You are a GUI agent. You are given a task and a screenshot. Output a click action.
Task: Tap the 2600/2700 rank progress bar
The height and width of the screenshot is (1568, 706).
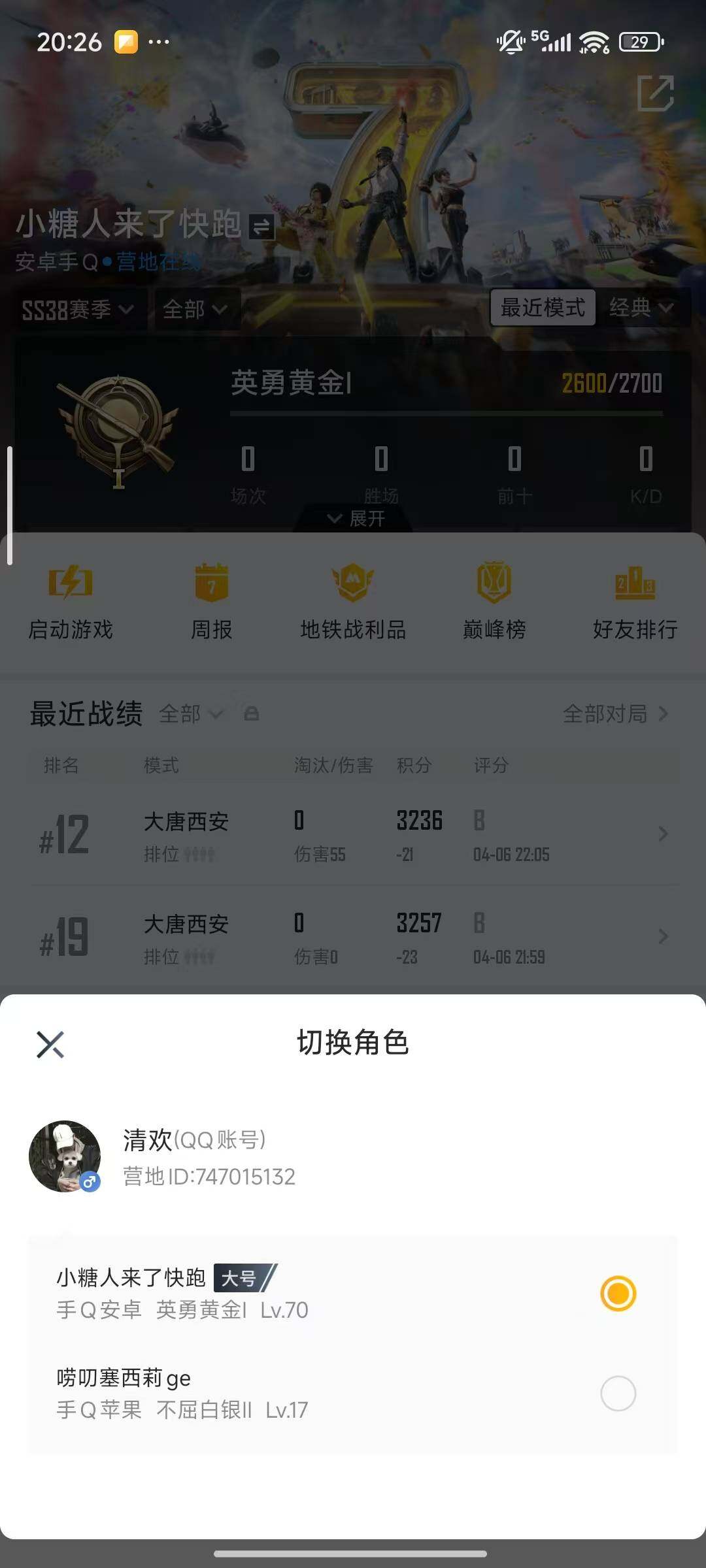click(611, 385)
